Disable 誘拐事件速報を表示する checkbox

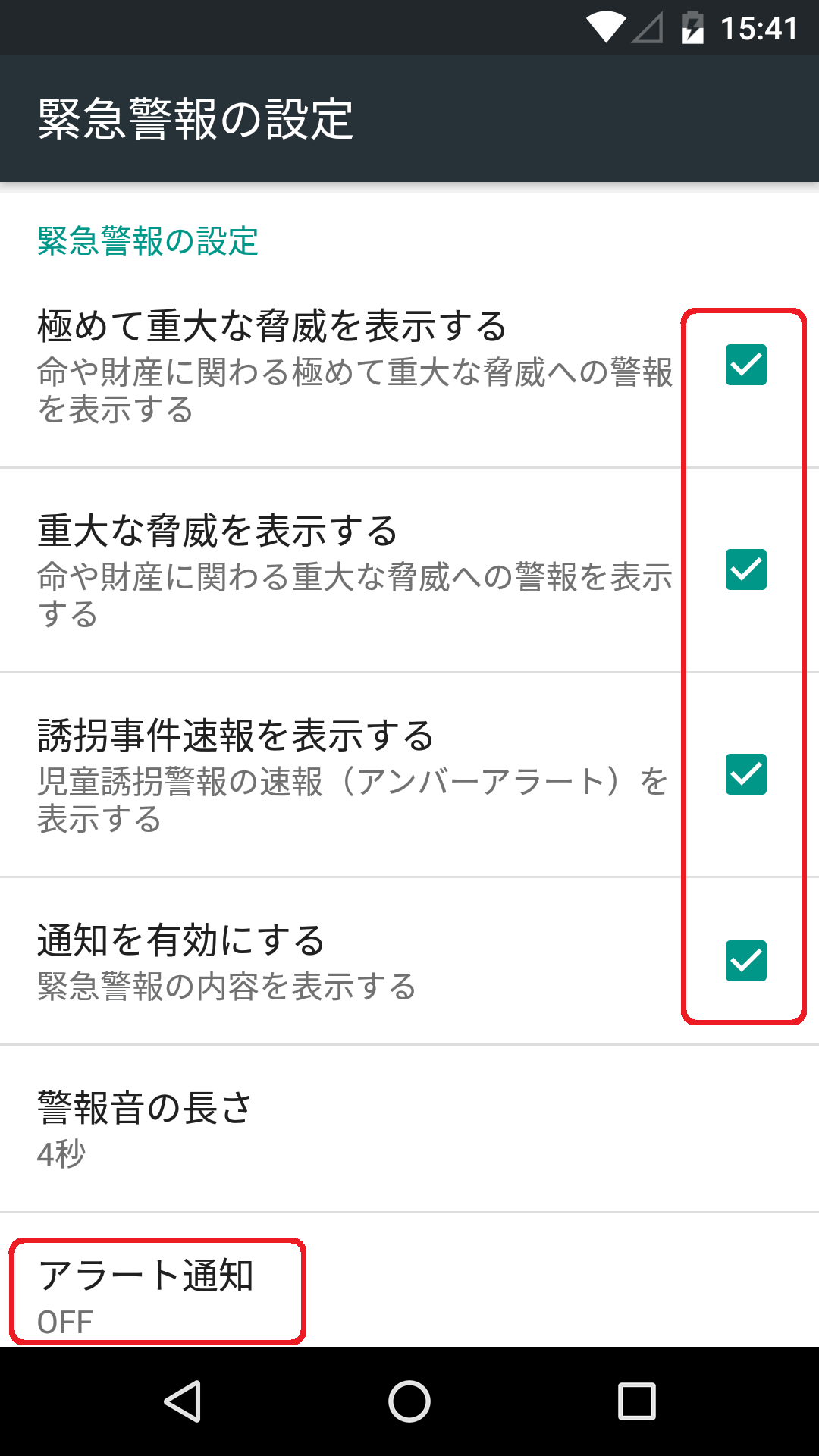745,774
